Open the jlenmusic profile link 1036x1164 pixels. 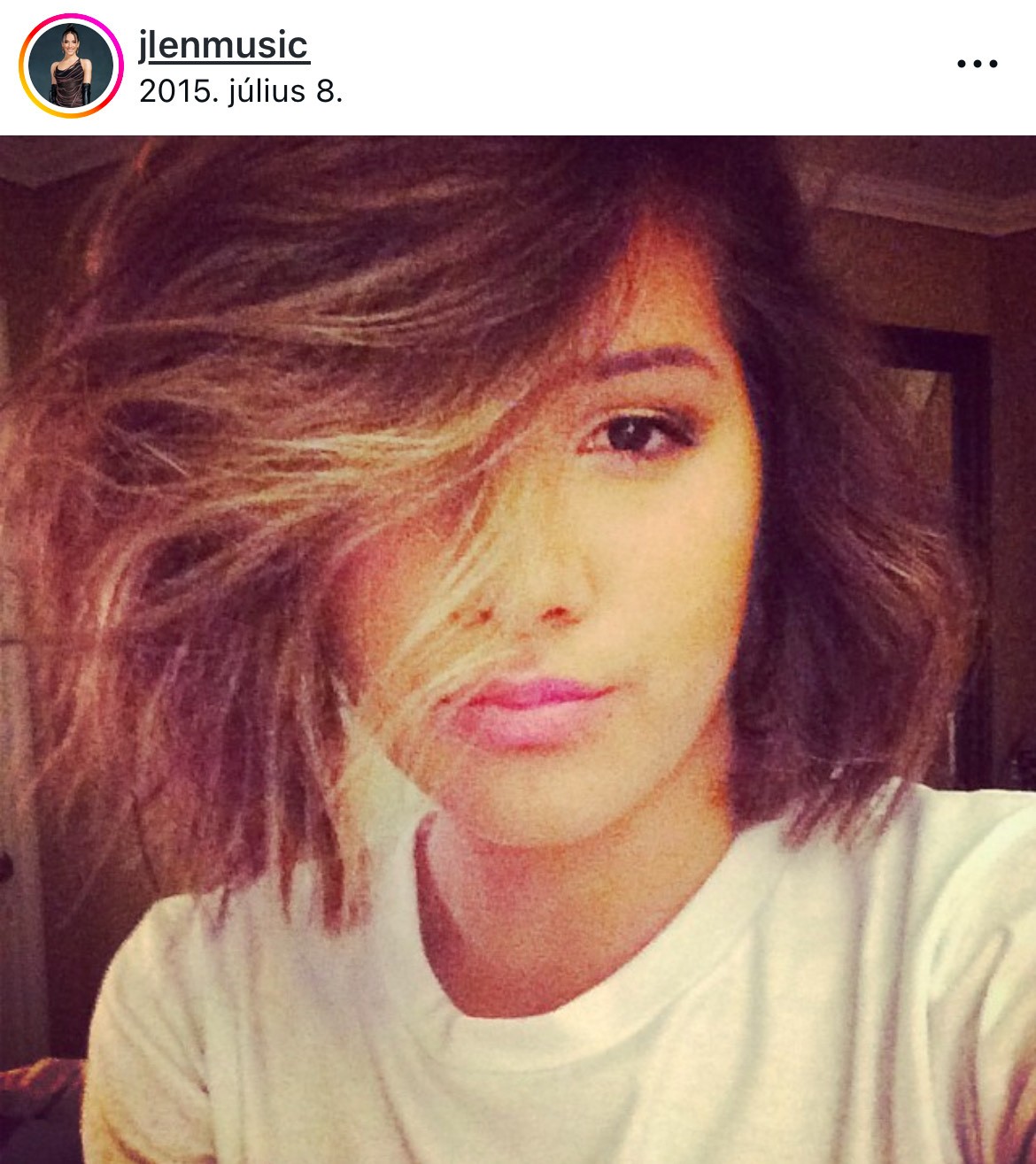(223, 44)
